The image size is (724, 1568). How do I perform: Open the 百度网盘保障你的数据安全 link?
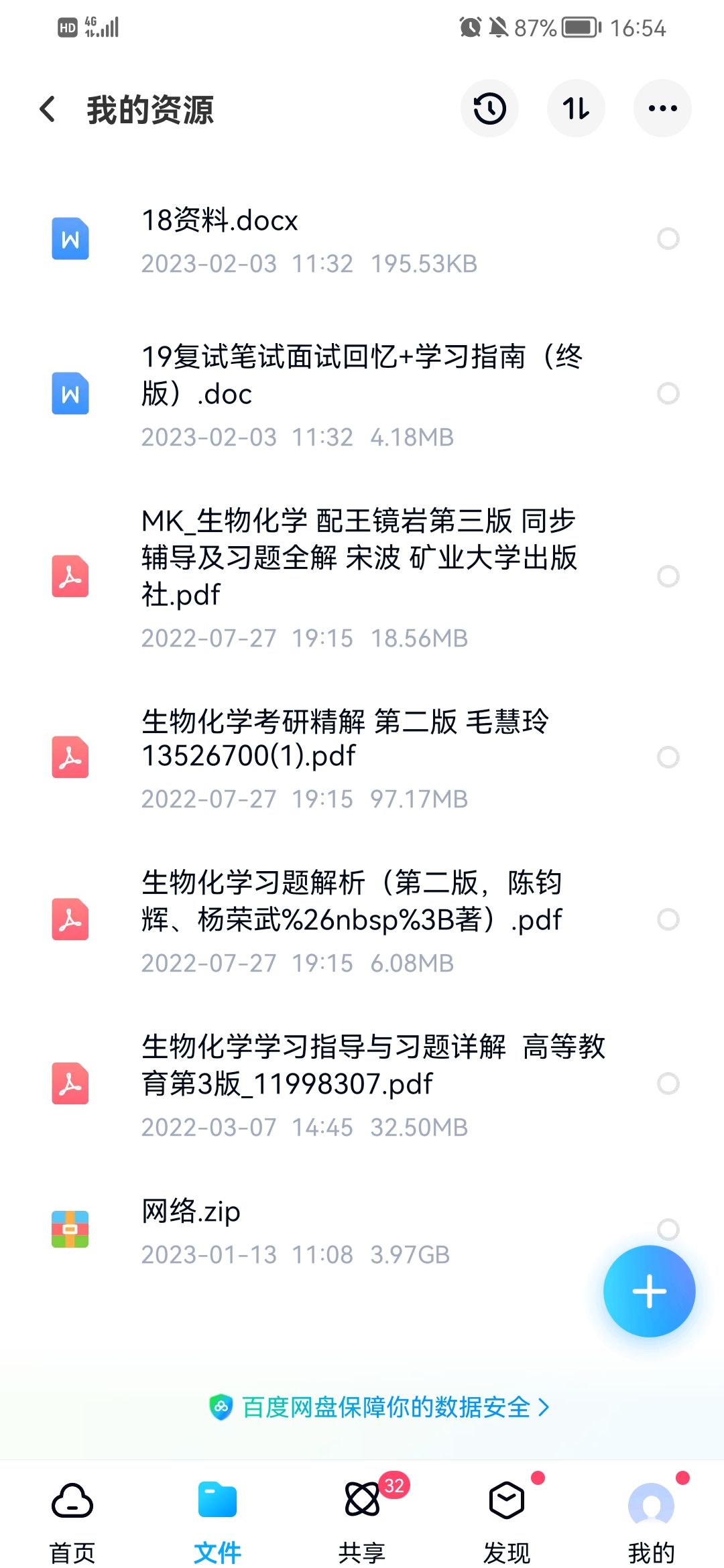379,1407
